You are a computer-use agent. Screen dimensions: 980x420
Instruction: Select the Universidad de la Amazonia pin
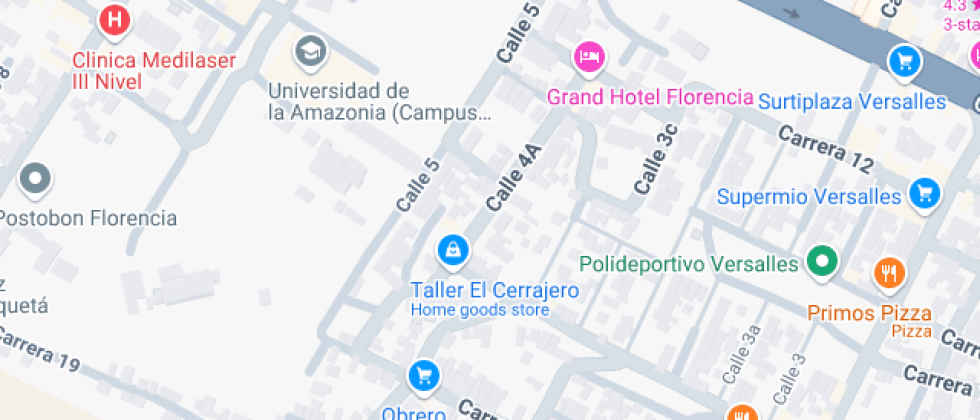[x=311, y=50]
